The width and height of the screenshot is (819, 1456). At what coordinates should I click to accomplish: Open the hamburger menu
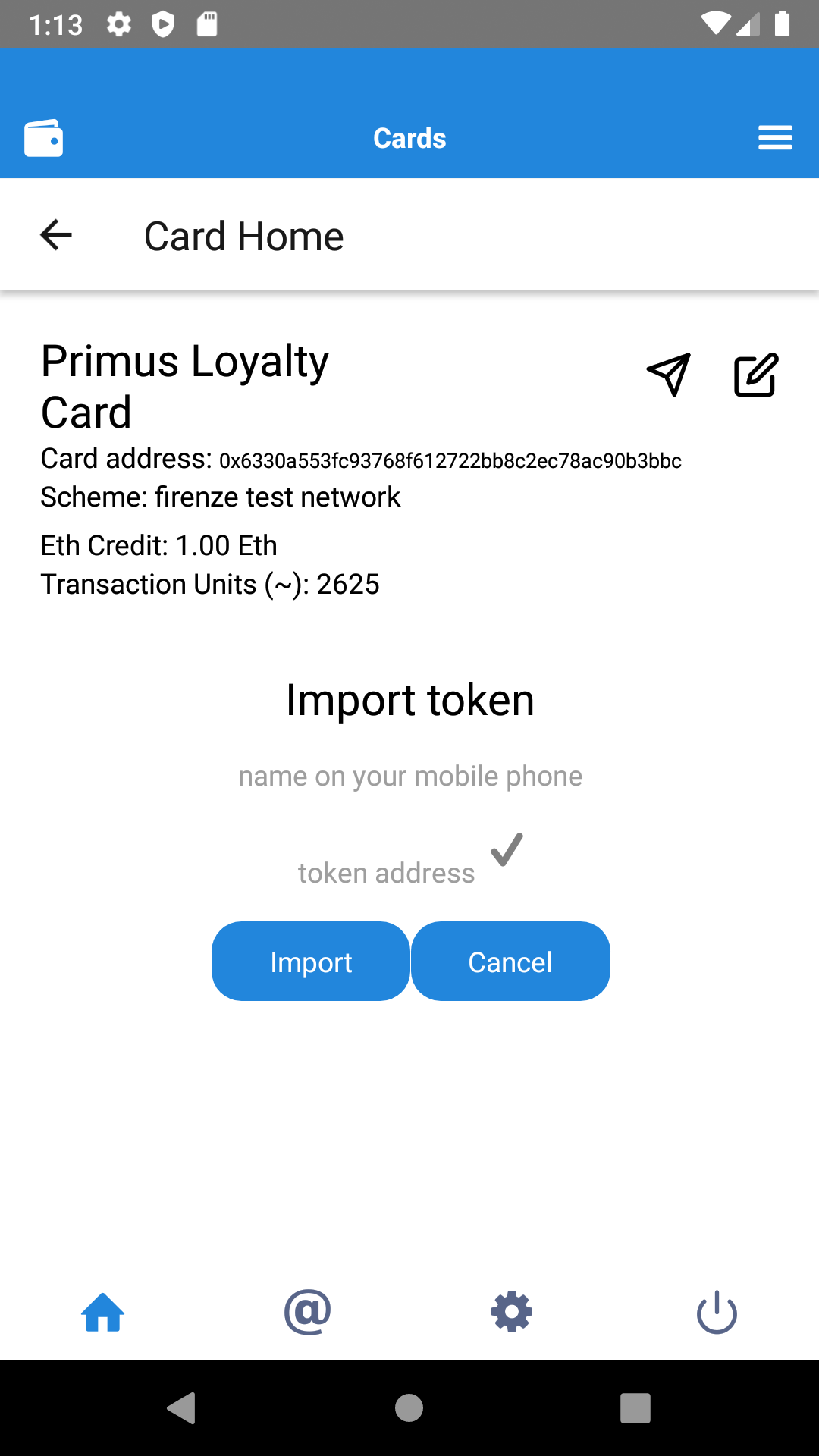pos(775,138)
